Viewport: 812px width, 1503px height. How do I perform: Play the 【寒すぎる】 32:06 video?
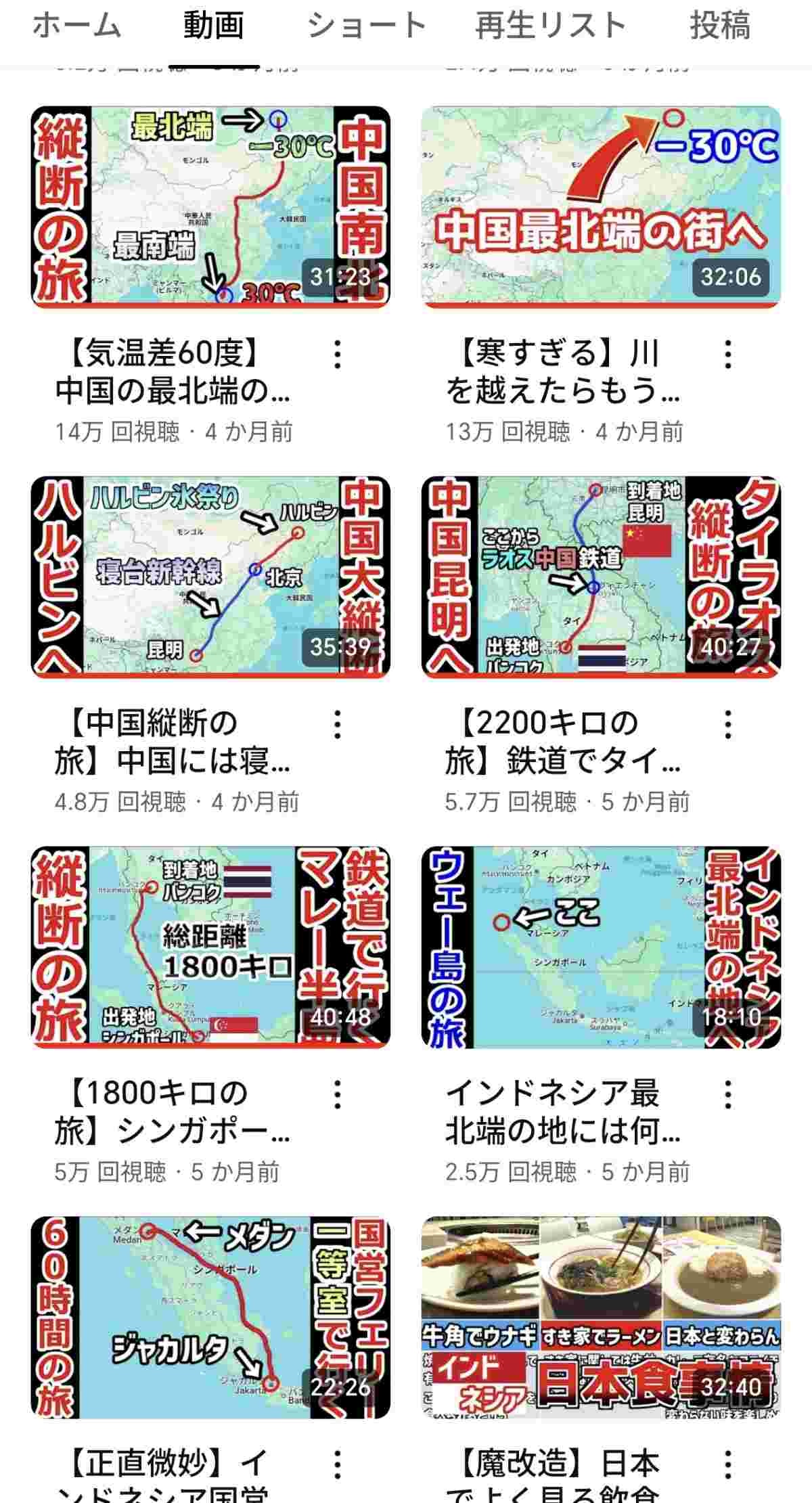click(601, 206)
